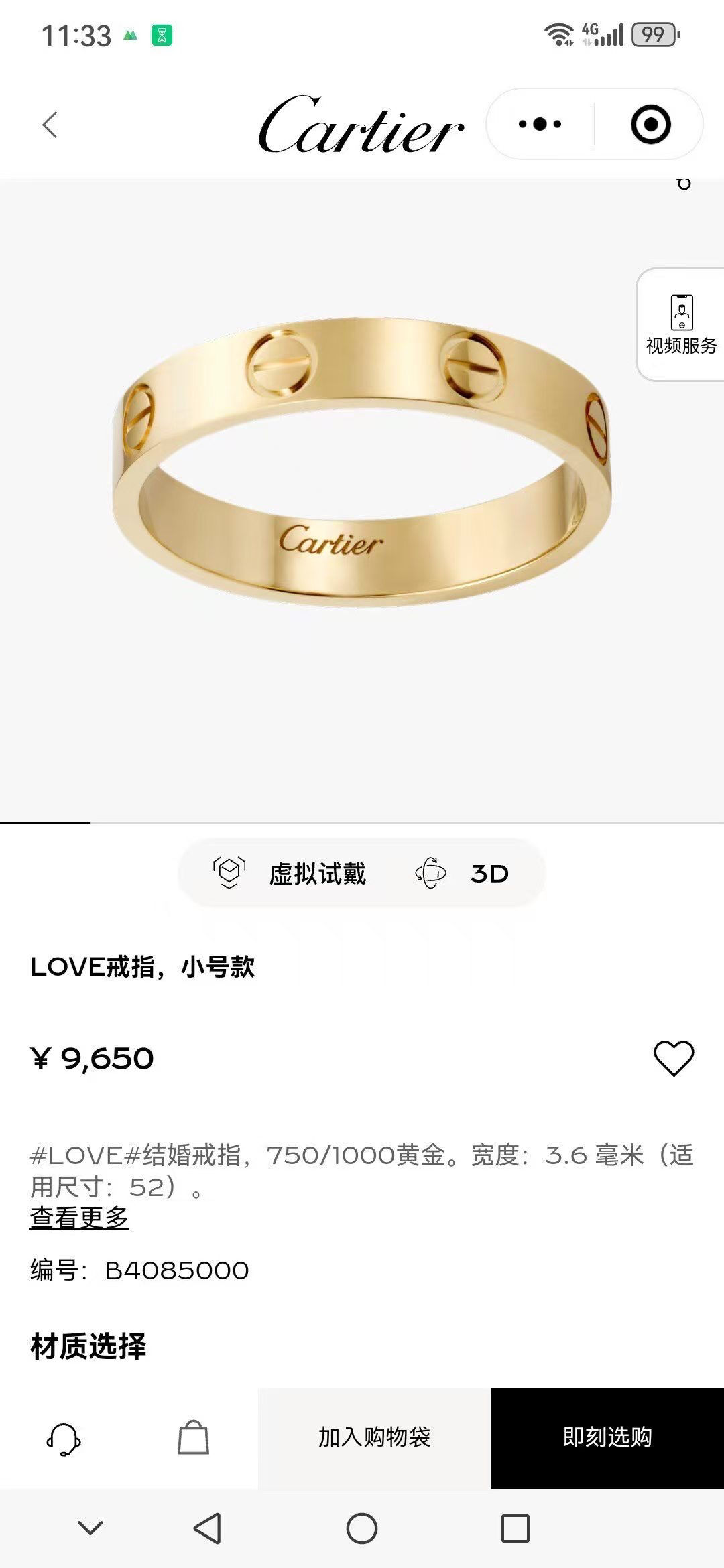View the ring in 3D
This screenshot has height=1568, width=724.
pos(463,873)
